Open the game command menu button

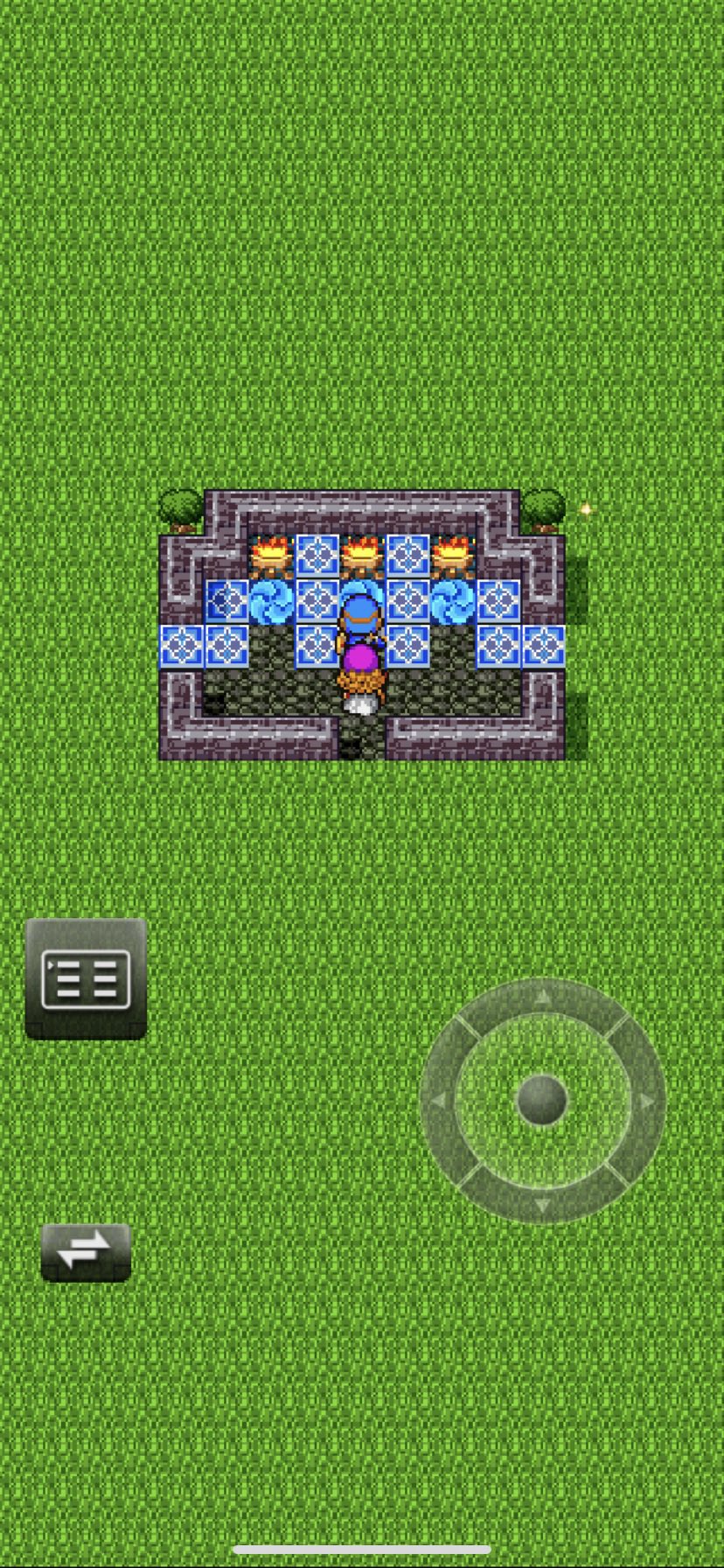pos(86,978)
